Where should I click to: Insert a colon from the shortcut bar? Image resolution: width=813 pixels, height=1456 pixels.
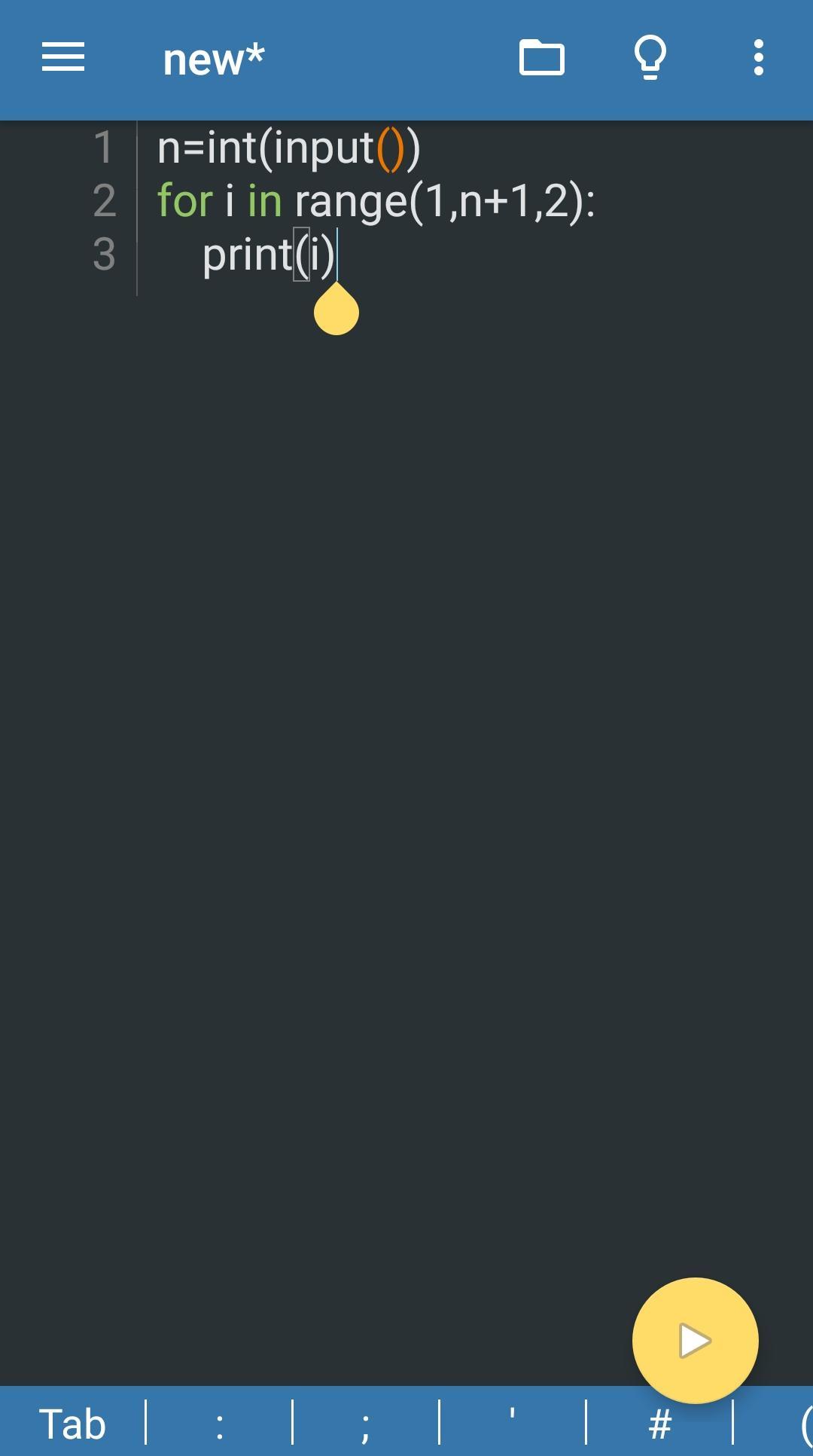219,1424
